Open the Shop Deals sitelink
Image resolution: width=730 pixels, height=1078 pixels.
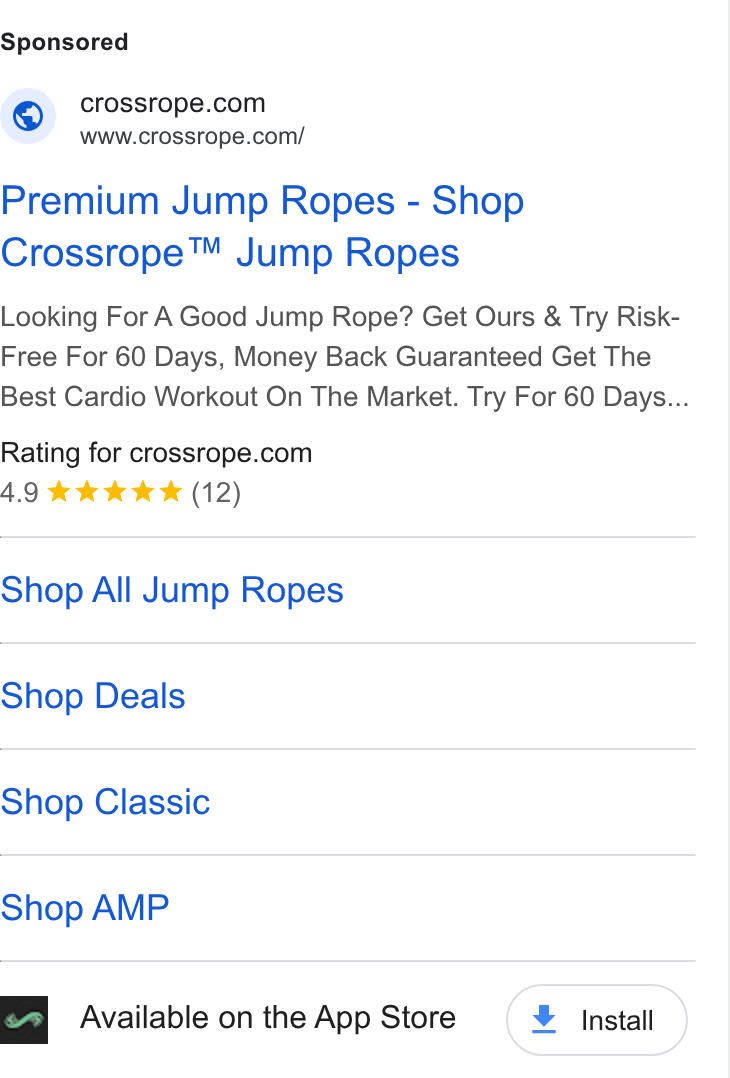(x=93, y=696)
